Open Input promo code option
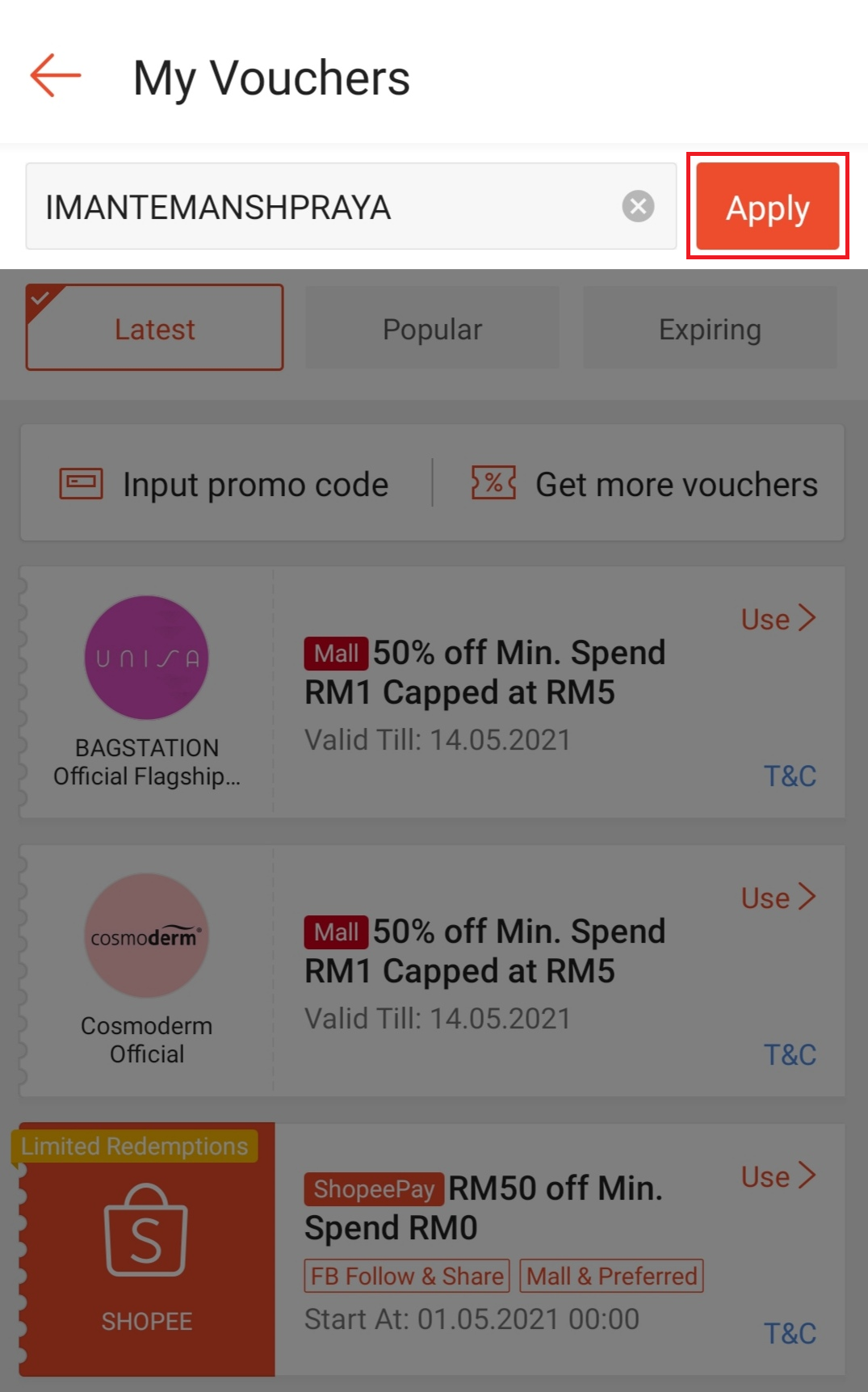 [224, 484]
